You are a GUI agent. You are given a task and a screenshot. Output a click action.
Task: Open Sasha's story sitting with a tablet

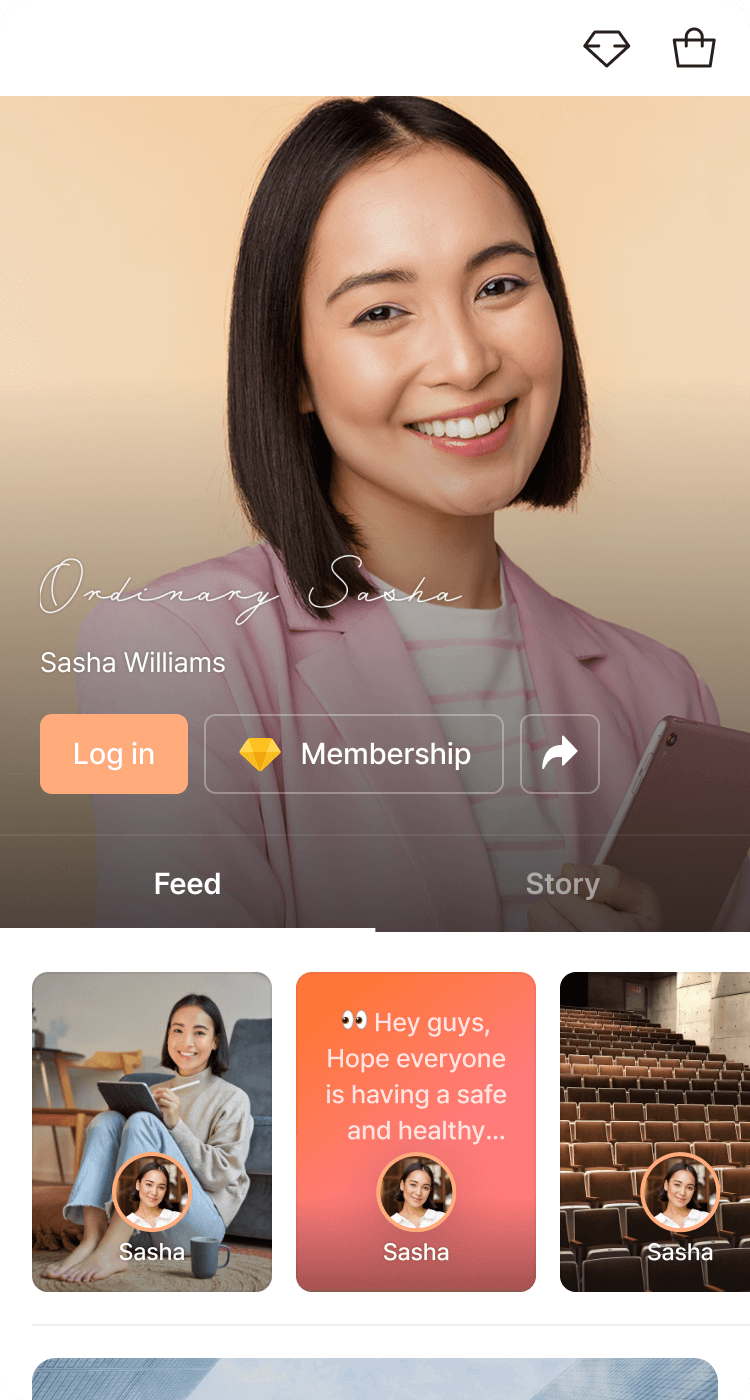(x=152, y=1132)
